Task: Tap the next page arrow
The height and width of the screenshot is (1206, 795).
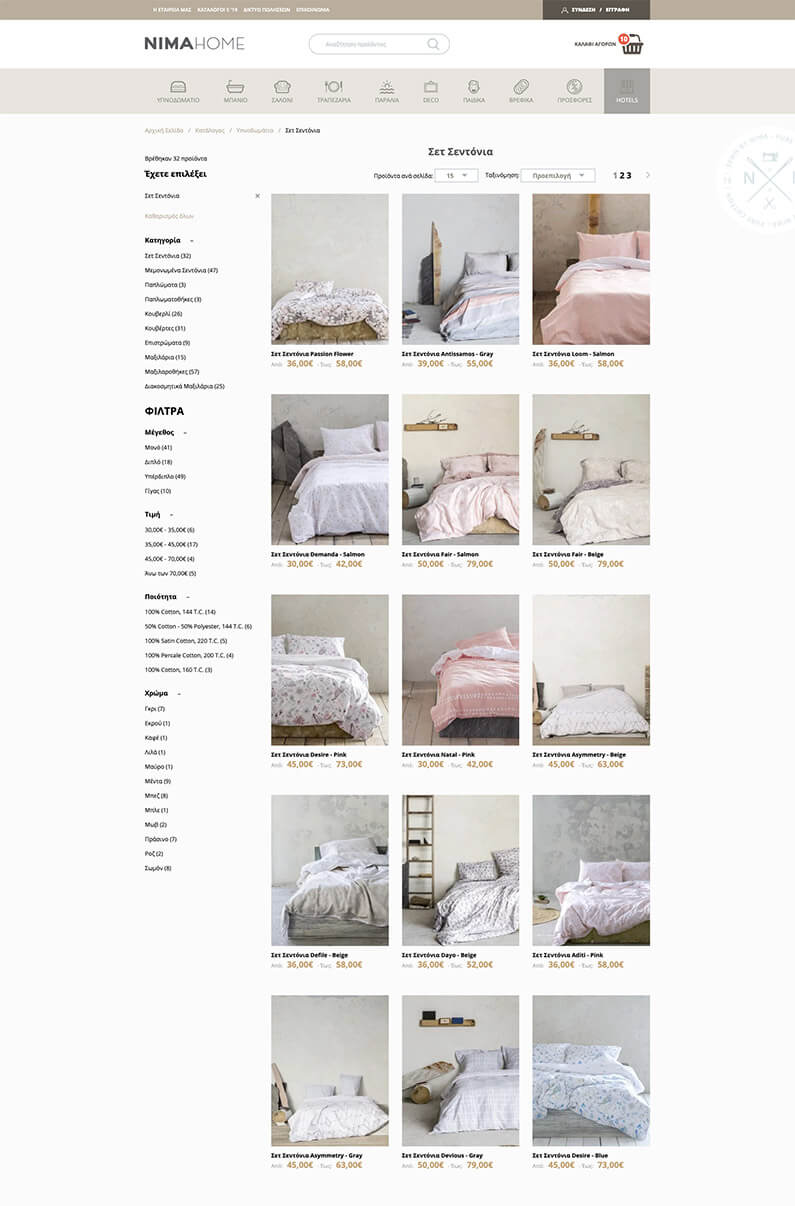Action: 648,175
